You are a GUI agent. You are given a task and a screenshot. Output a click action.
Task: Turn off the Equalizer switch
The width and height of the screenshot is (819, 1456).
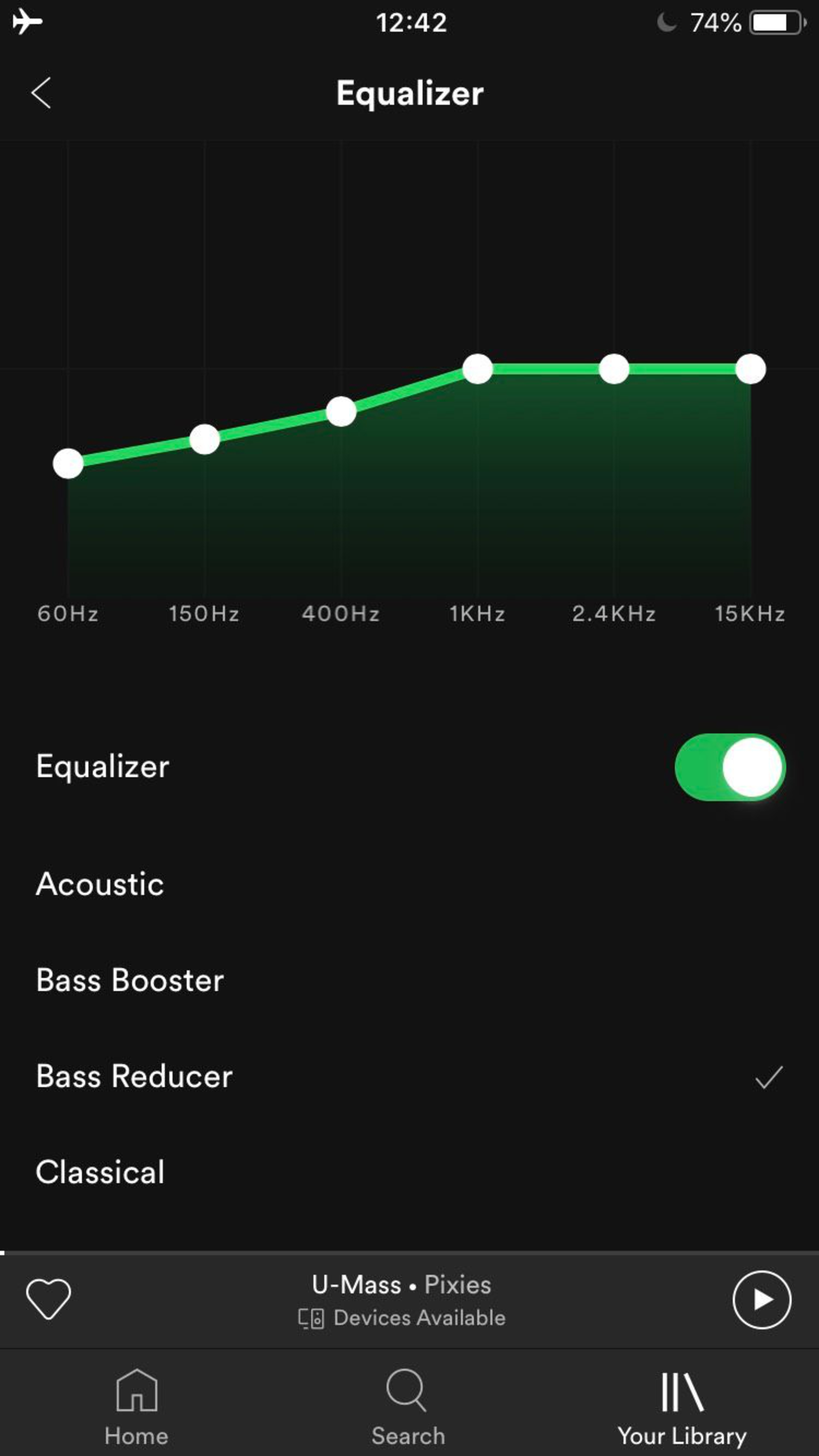coord(730,767)
